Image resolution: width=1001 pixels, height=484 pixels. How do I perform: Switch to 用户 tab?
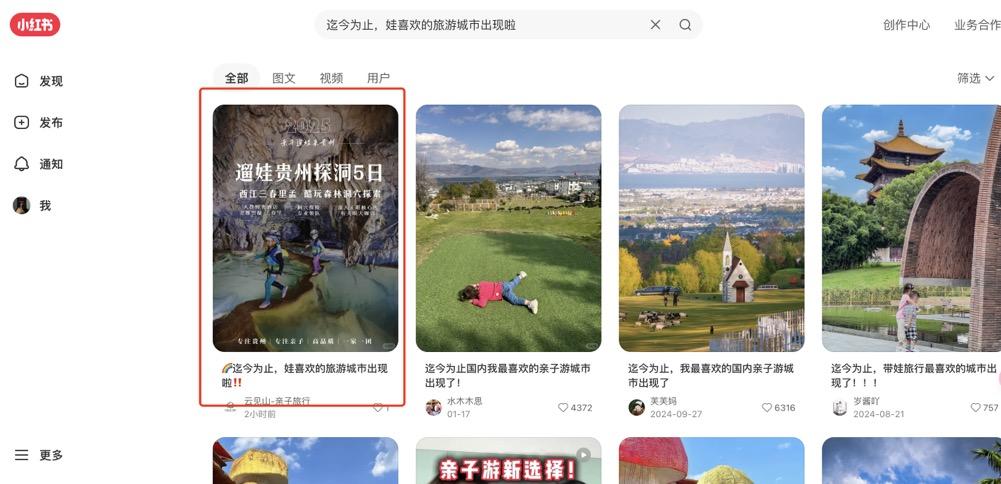pyautogui.click(x=378, y=78)
